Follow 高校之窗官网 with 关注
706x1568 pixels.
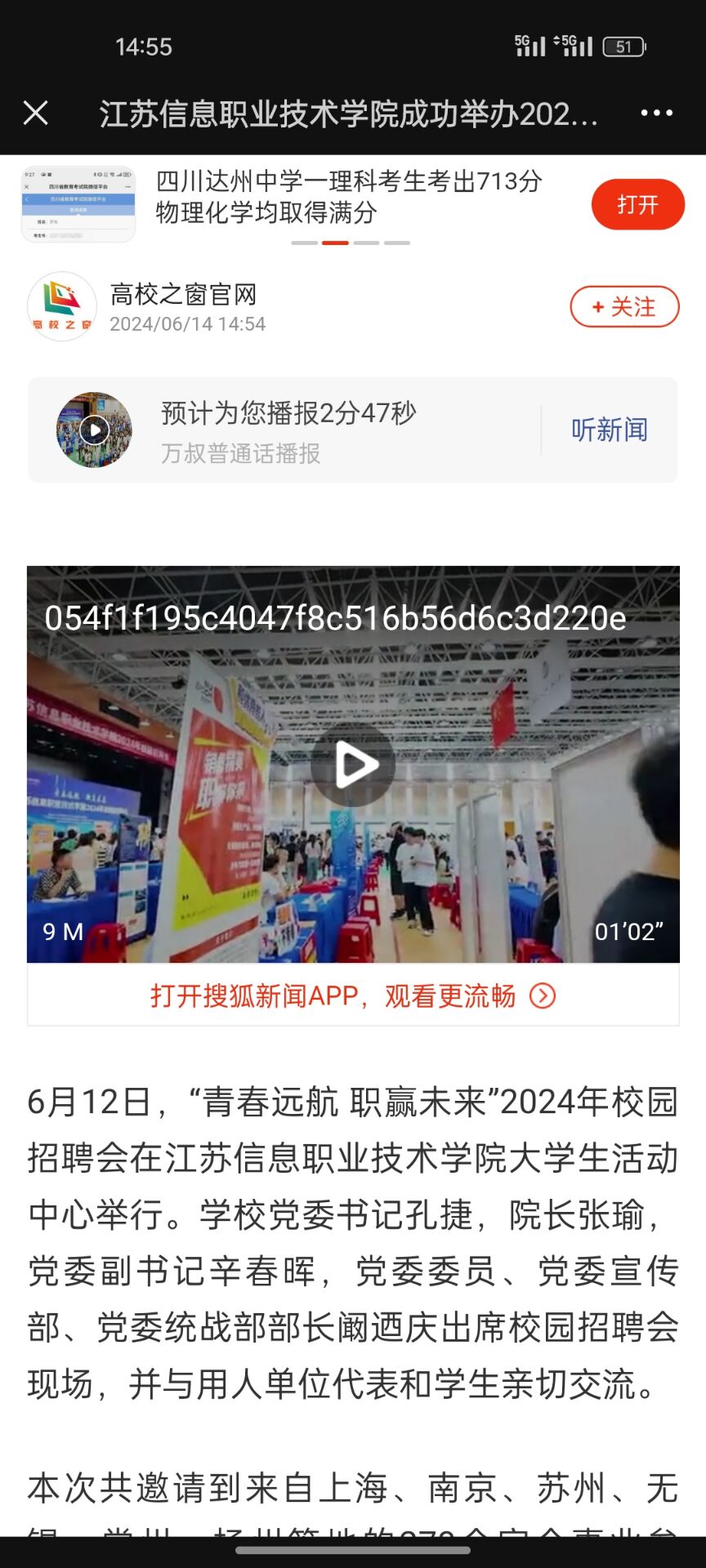point(624,307)
